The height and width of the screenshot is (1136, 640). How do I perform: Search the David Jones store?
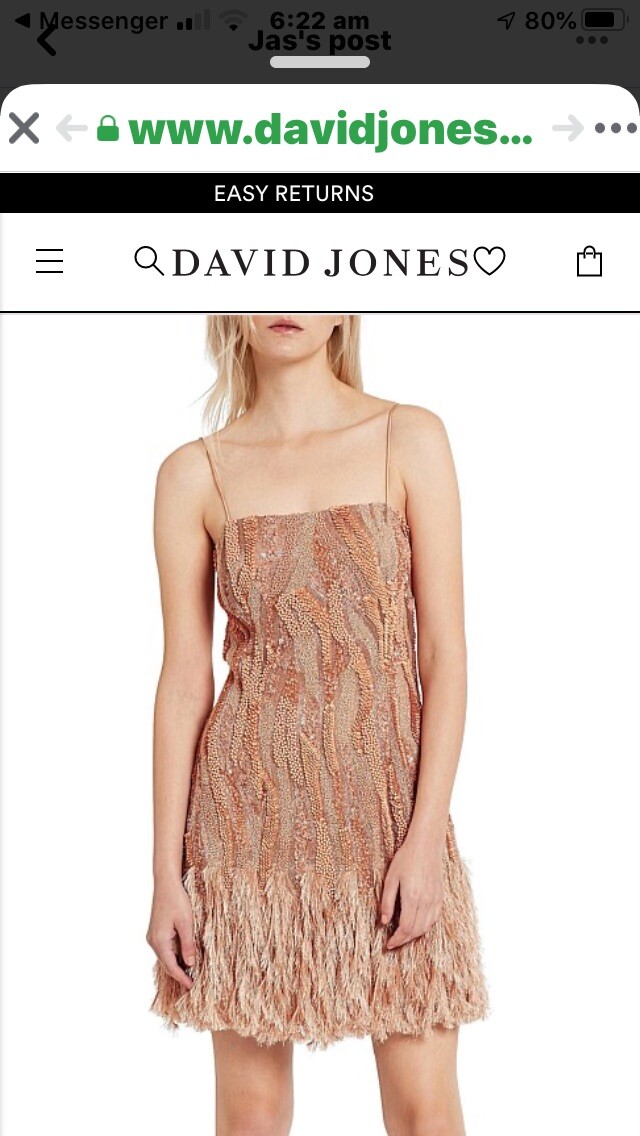pos(148,261)
